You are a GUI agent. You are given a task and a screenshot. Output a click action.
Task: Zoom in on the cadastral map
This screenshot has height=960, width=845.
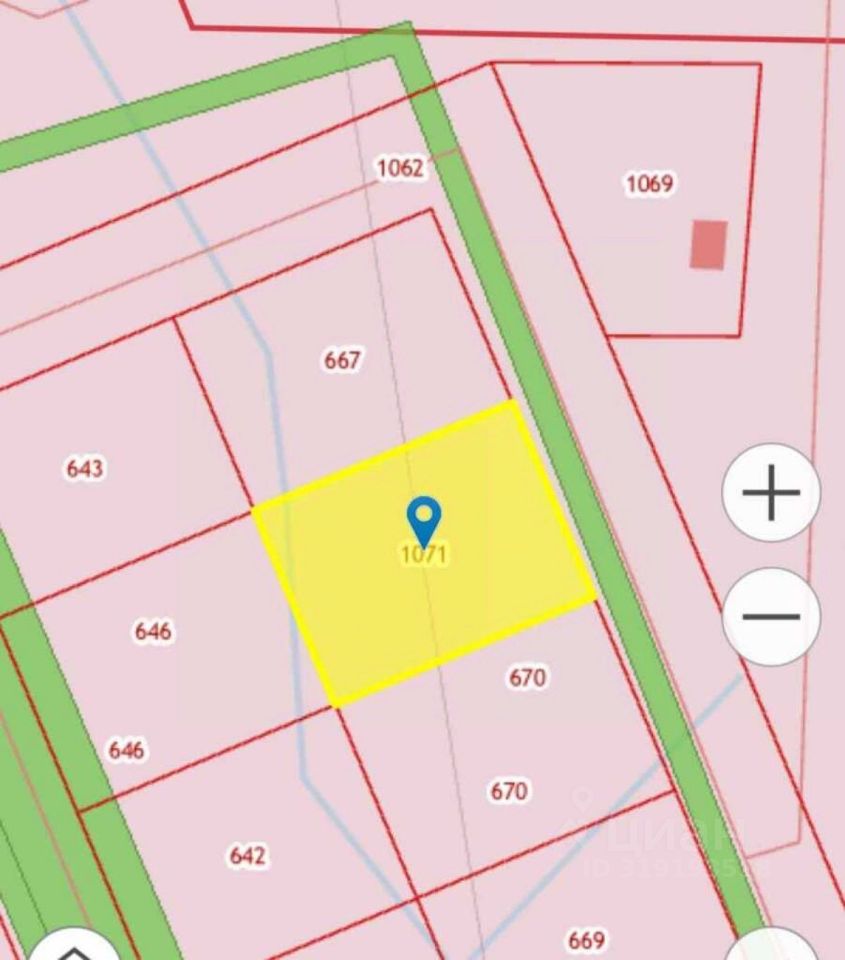click(771, 493)
